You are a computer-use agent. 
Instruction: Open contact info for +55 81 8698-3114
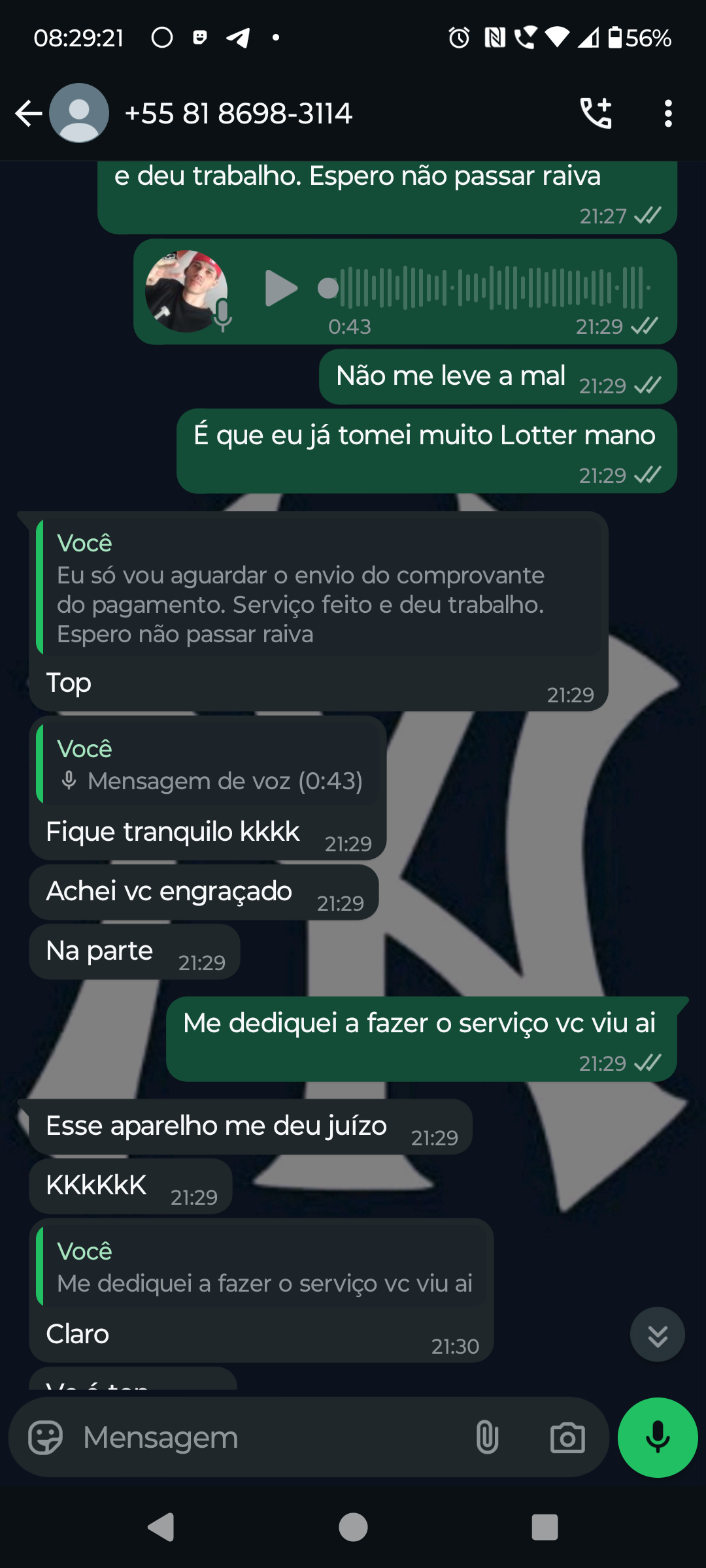(x=239, y=114)
